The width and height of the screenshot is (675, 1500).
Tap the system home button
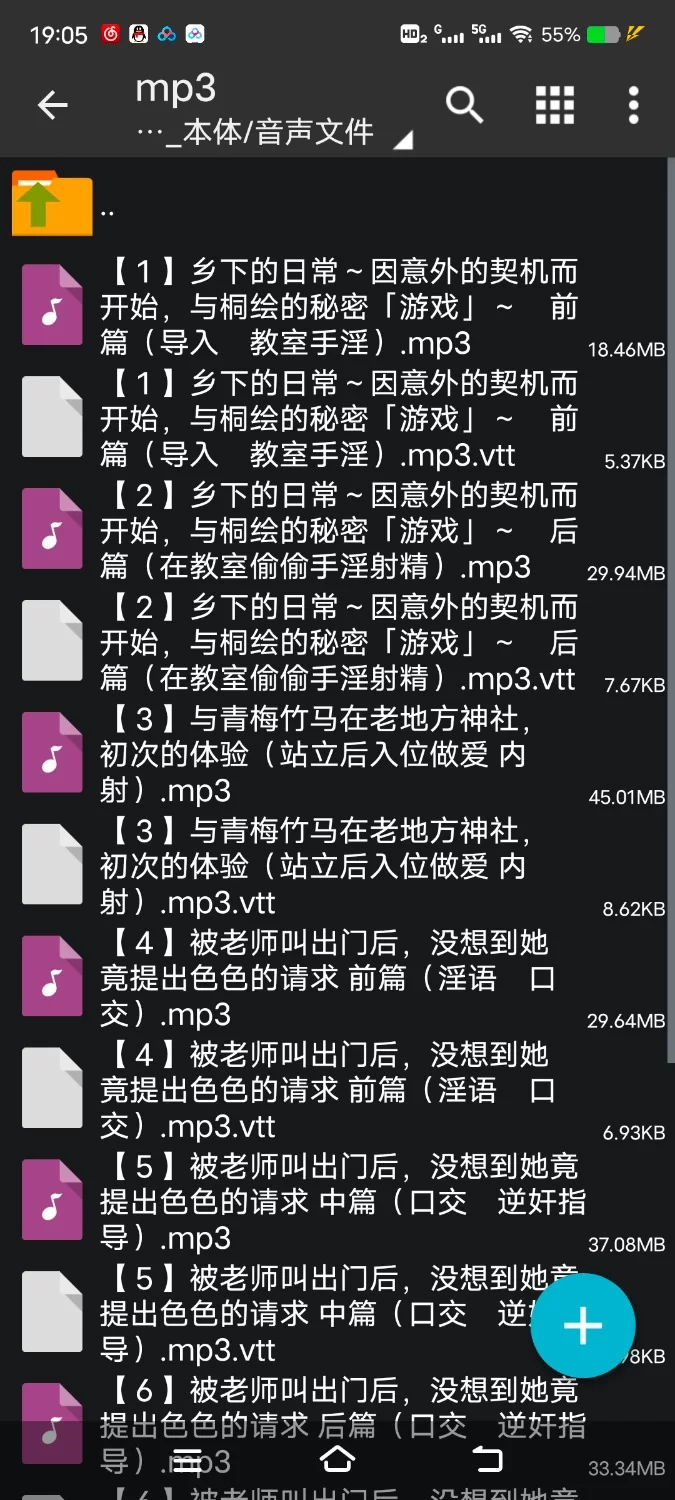click(337, 1460)
